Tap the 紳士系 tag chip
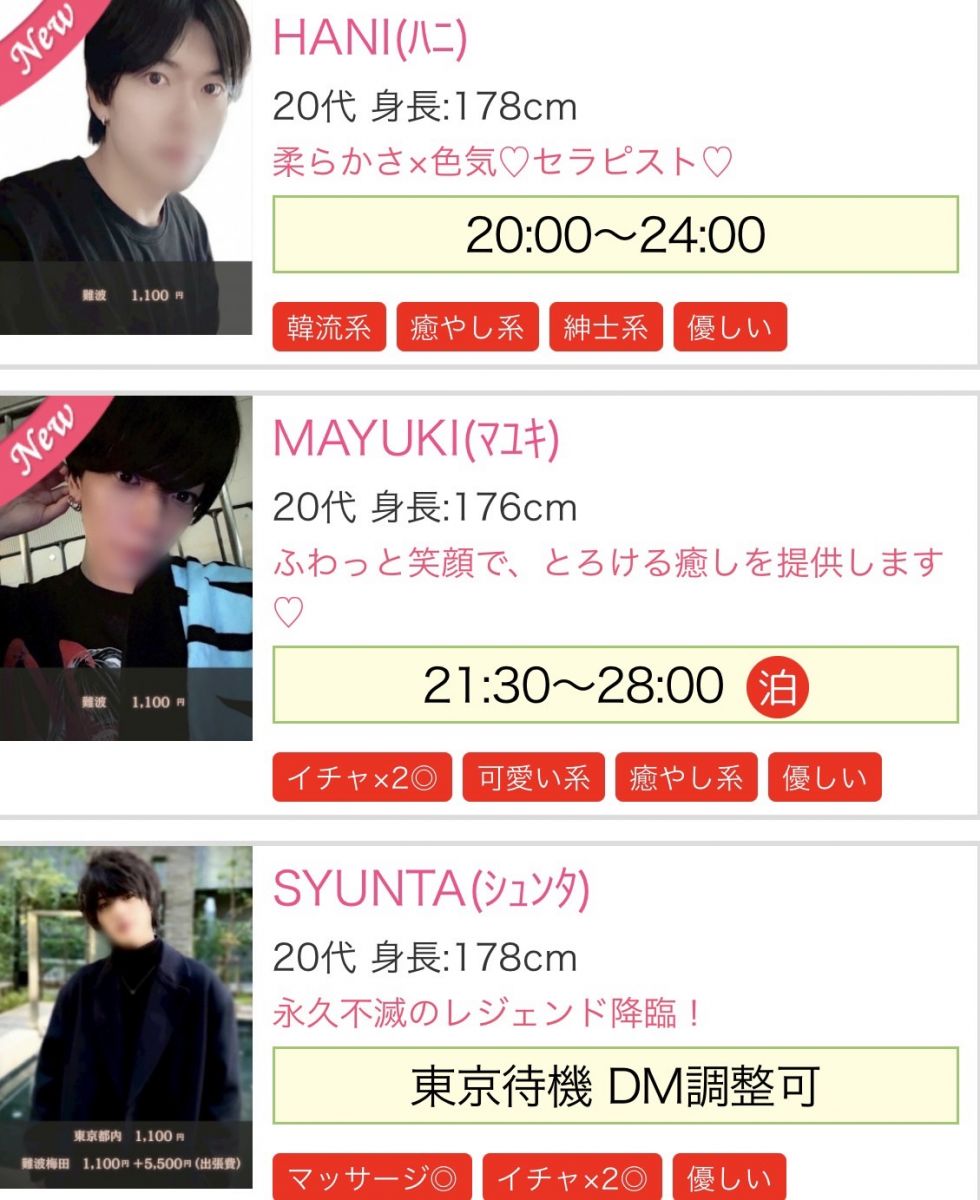 [605, 328]
